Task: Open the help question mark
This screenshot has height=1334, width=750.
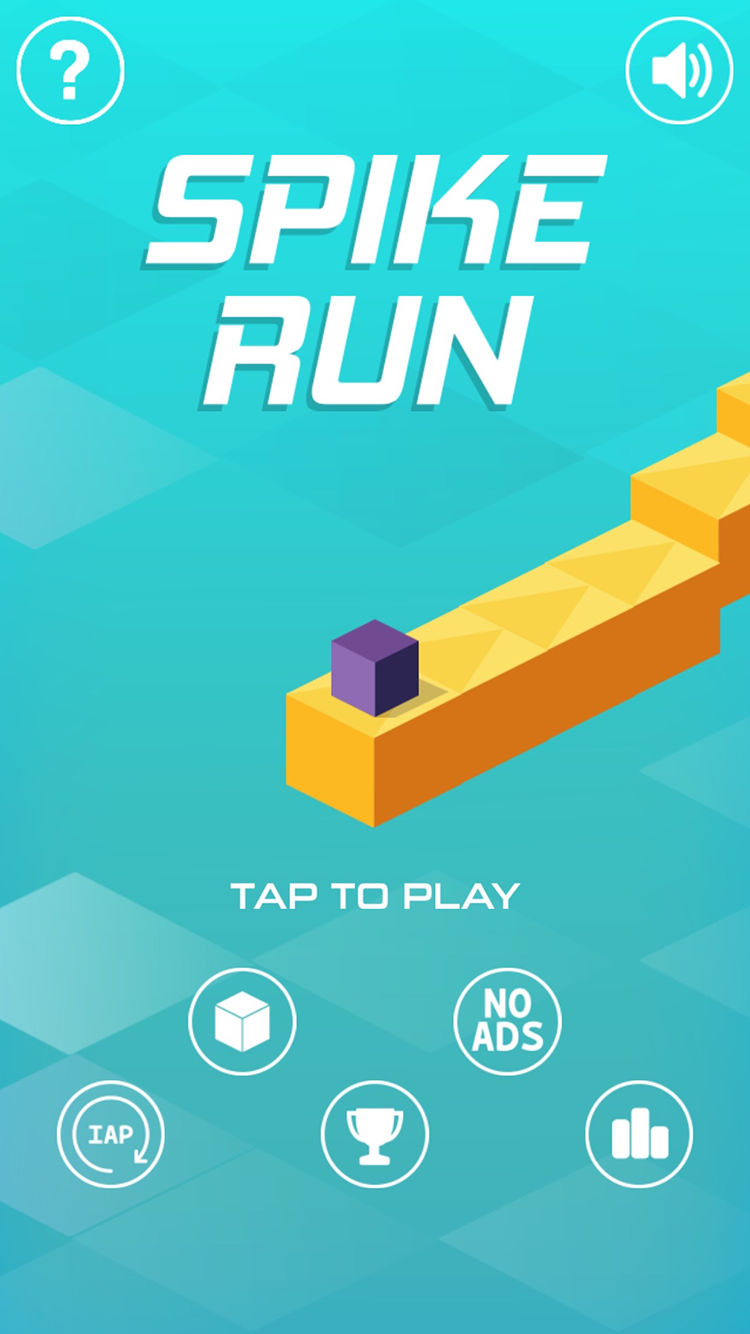Action: tap(70, 71)
